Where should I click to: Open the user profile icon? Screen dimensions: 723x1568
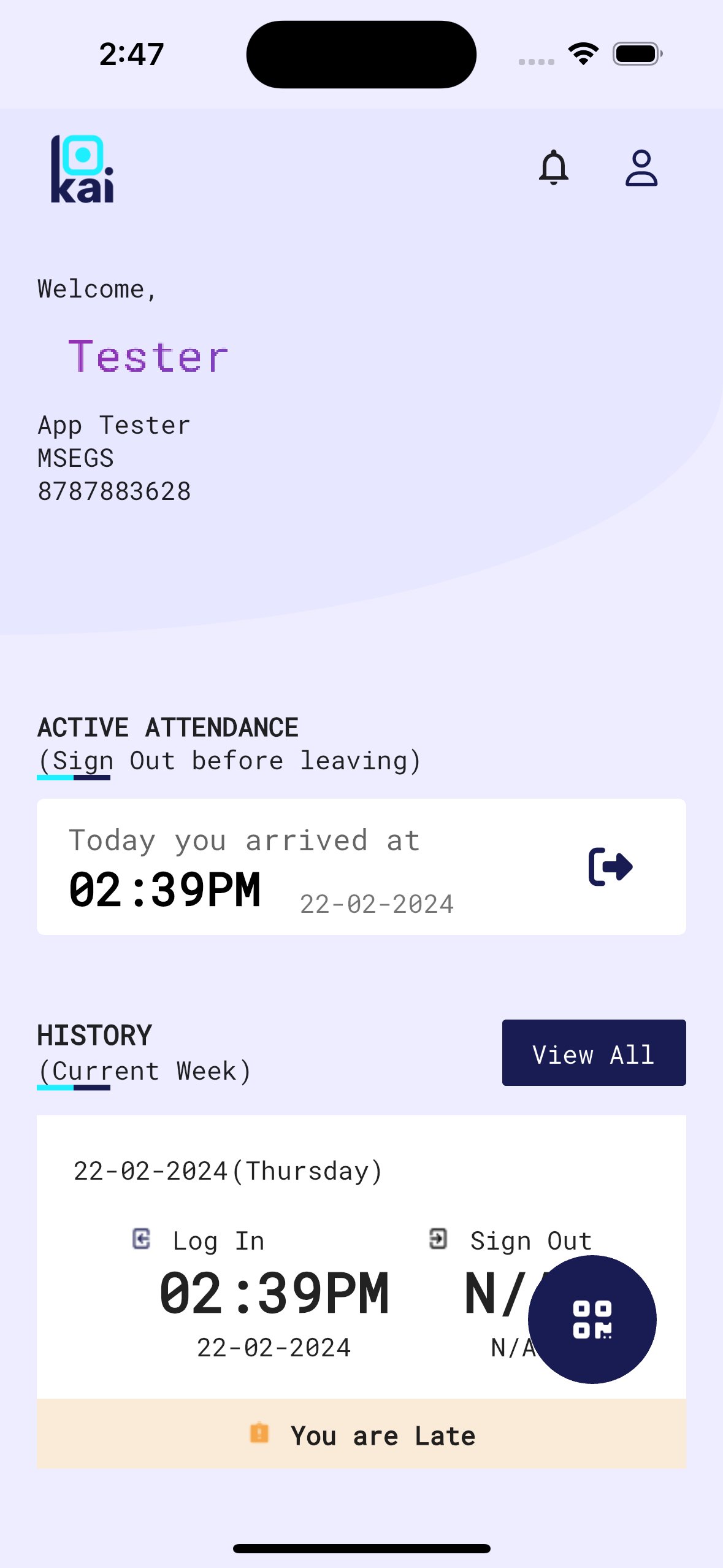(641, 167)
